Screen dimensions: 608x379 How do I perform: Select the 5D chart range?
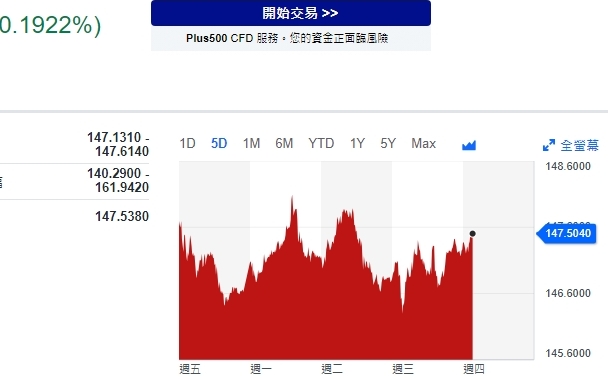(x=219, y=144)
